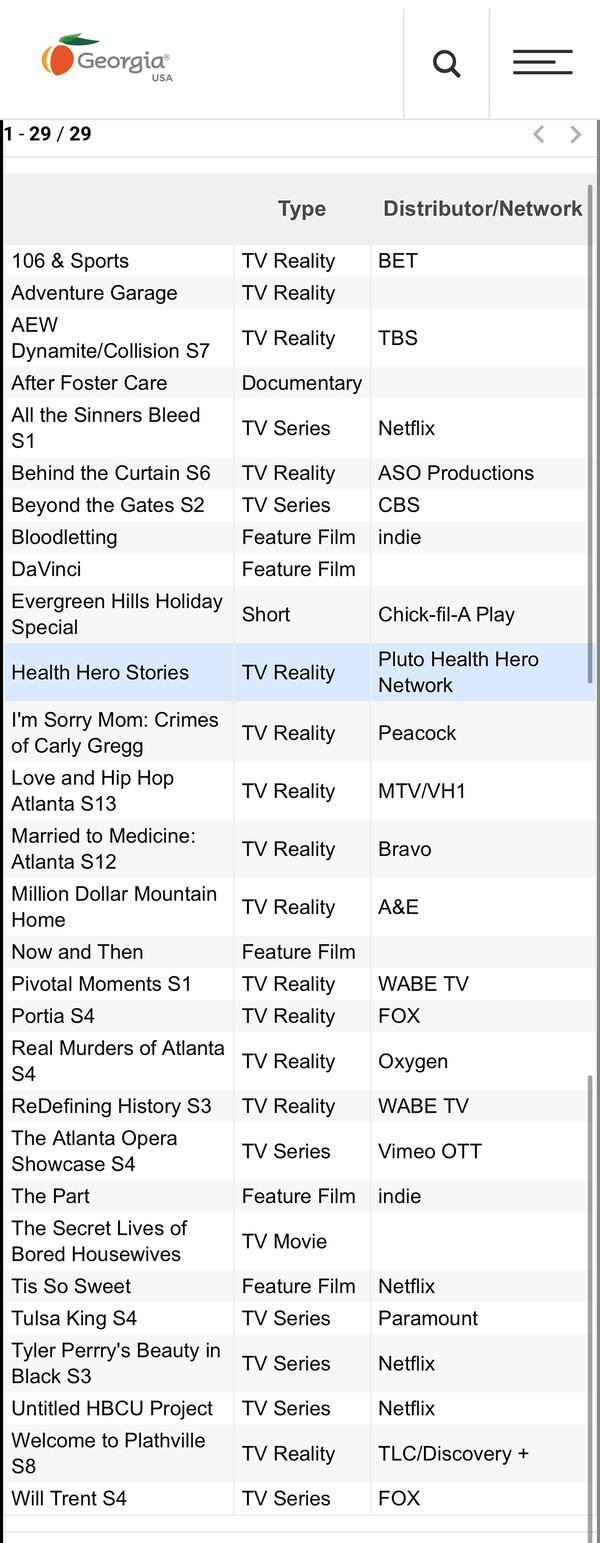
Task: Open the Will Trent S4 row
Action: (69, 1498)
